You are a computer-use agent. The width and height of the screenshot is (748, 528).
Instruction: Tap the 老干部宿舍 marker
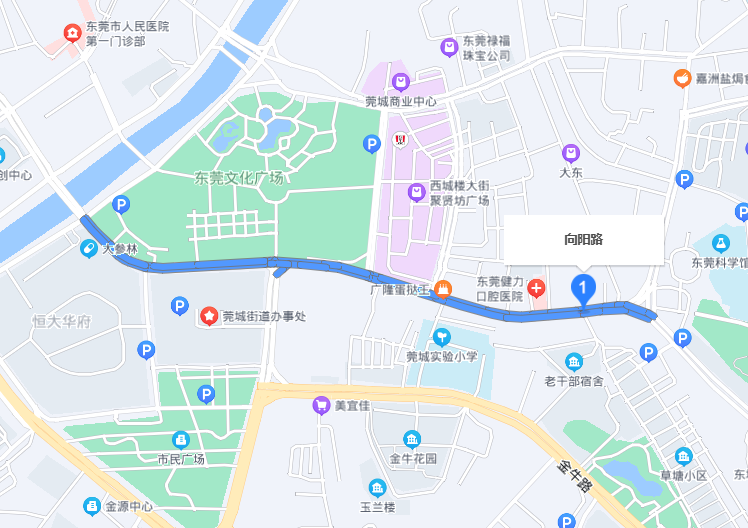[x=573, y=361]
